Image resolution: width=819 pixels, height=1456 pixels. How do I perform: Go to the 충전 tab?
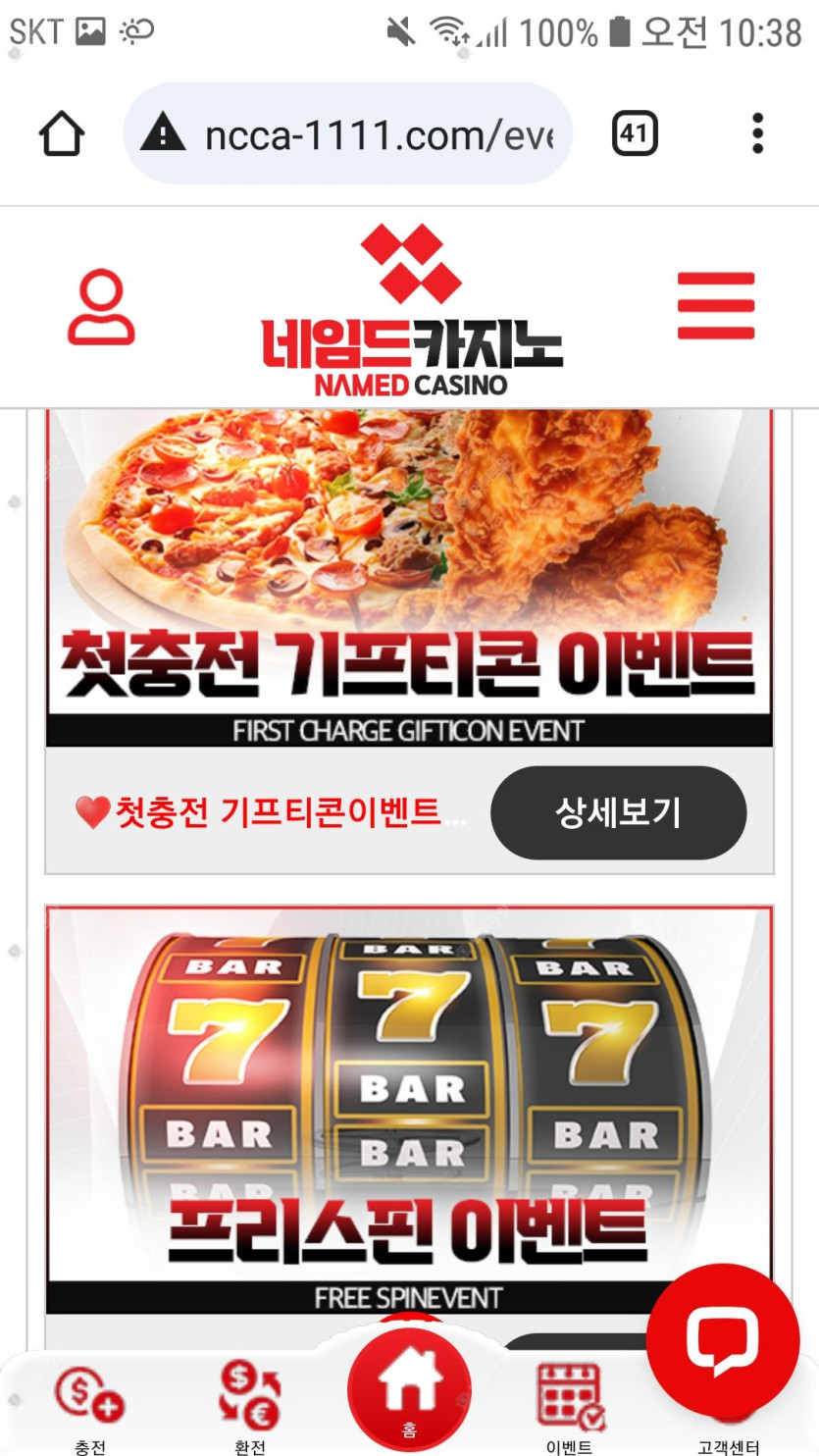pos(89,1405)
